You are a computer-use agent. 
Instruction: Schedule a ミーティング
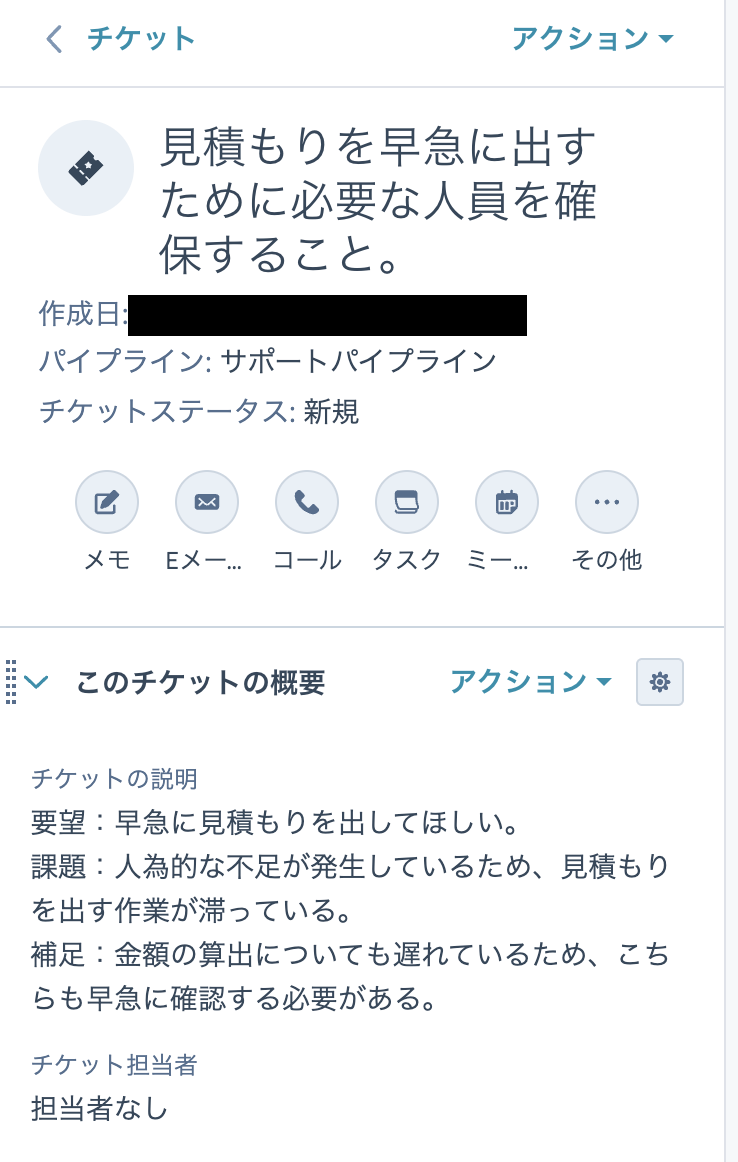point(507,502)
